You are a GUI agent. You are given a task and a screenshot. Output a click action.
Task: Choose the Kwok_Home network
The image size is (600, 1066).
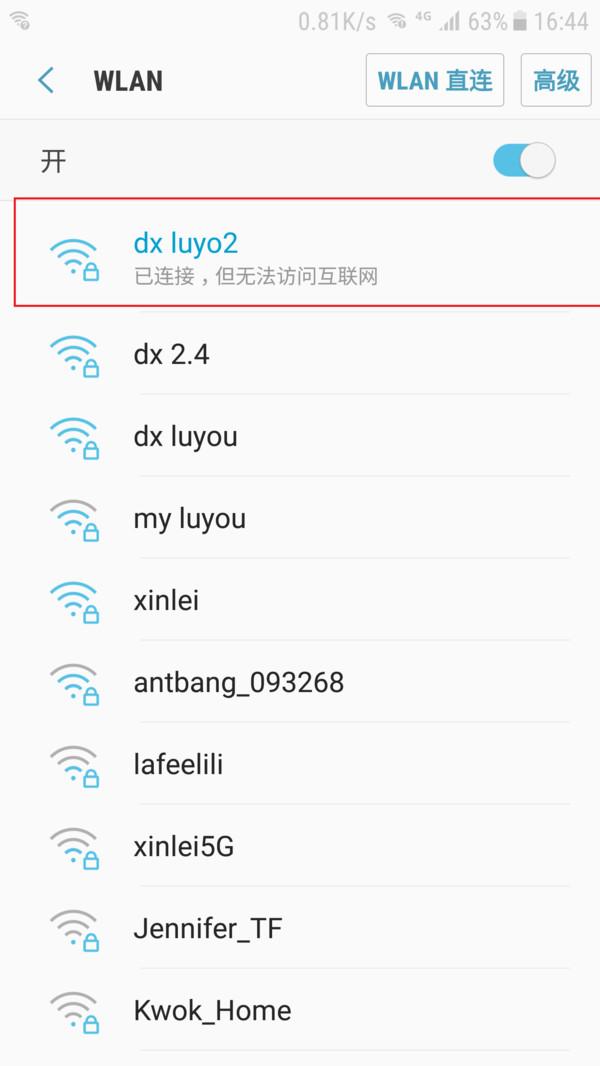(300, 1011)
